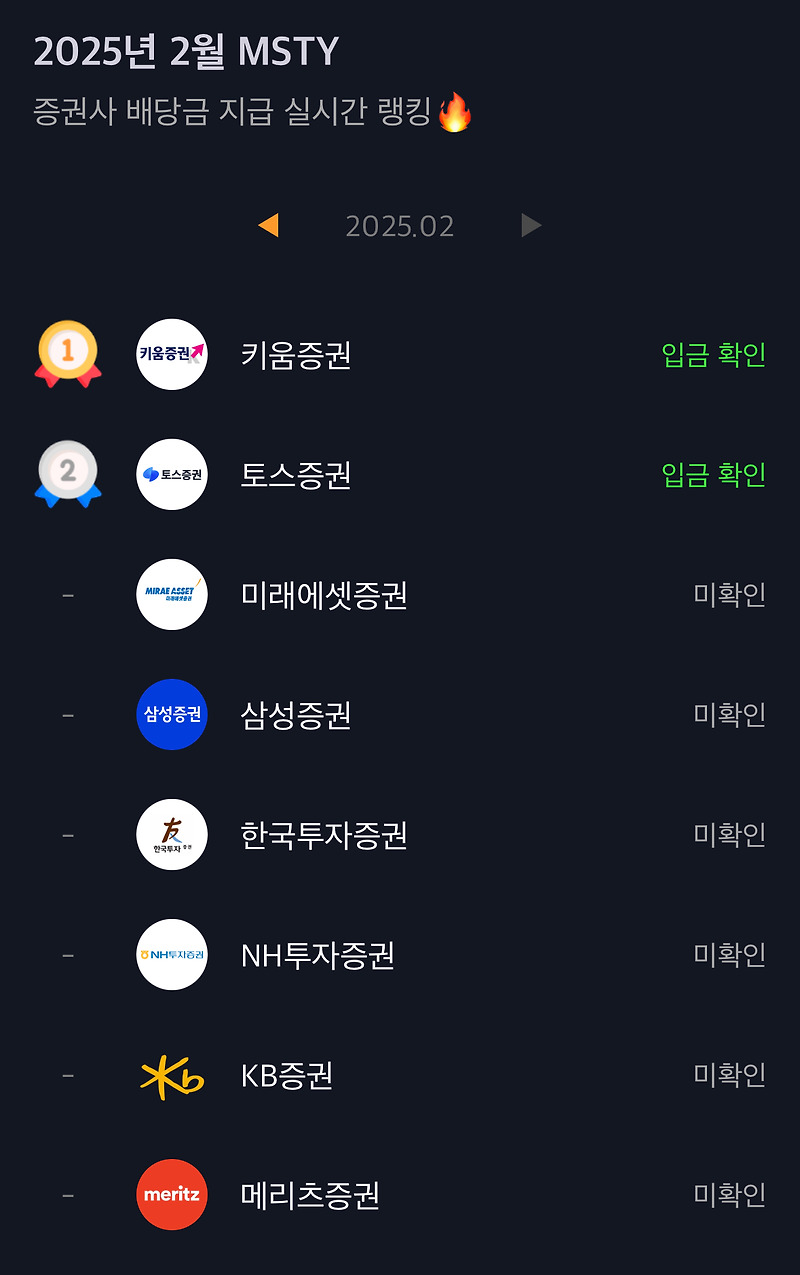Click the red Meritz Securities logo
Screen dimensions: 800x1275
171,1195
